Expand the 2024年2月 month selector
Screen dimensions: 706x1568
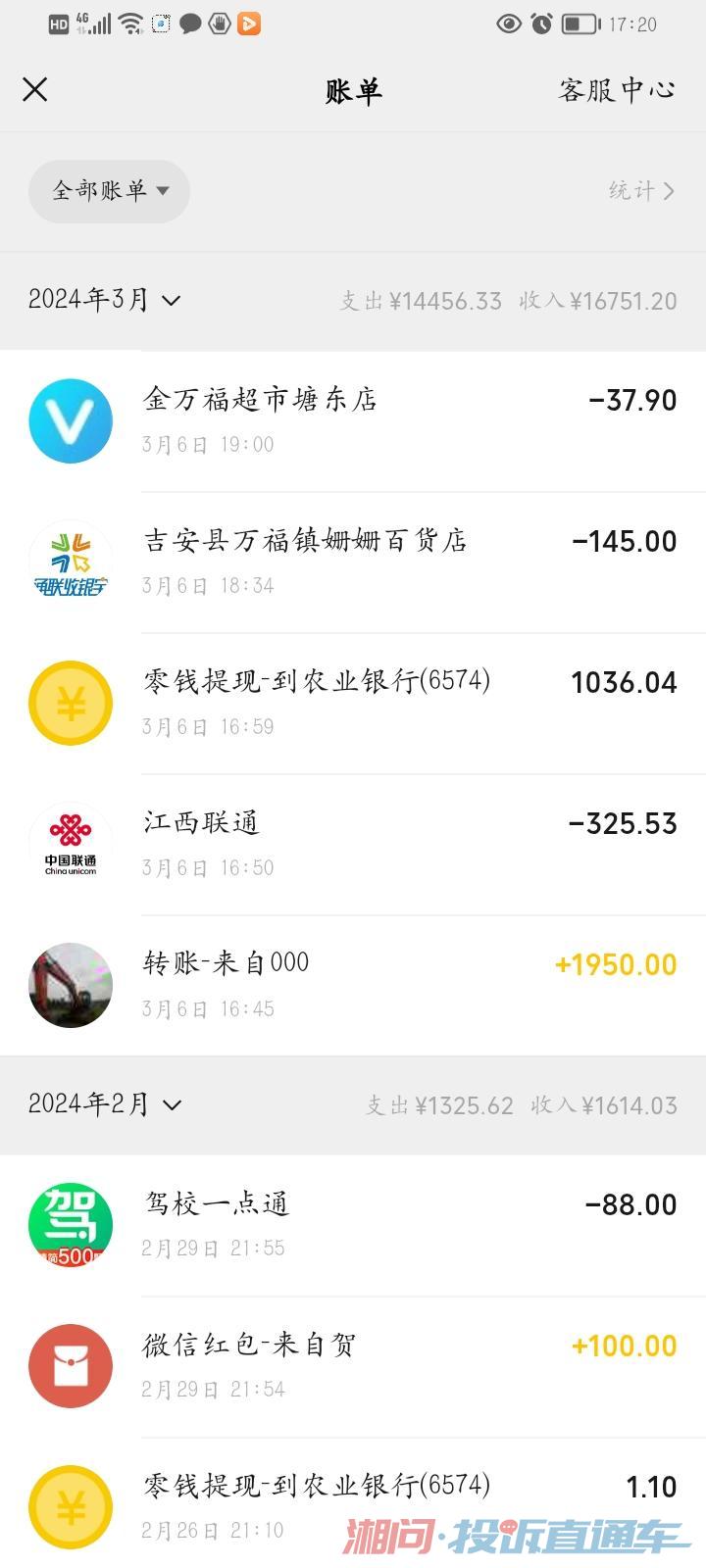click(x=104, y=1104)
